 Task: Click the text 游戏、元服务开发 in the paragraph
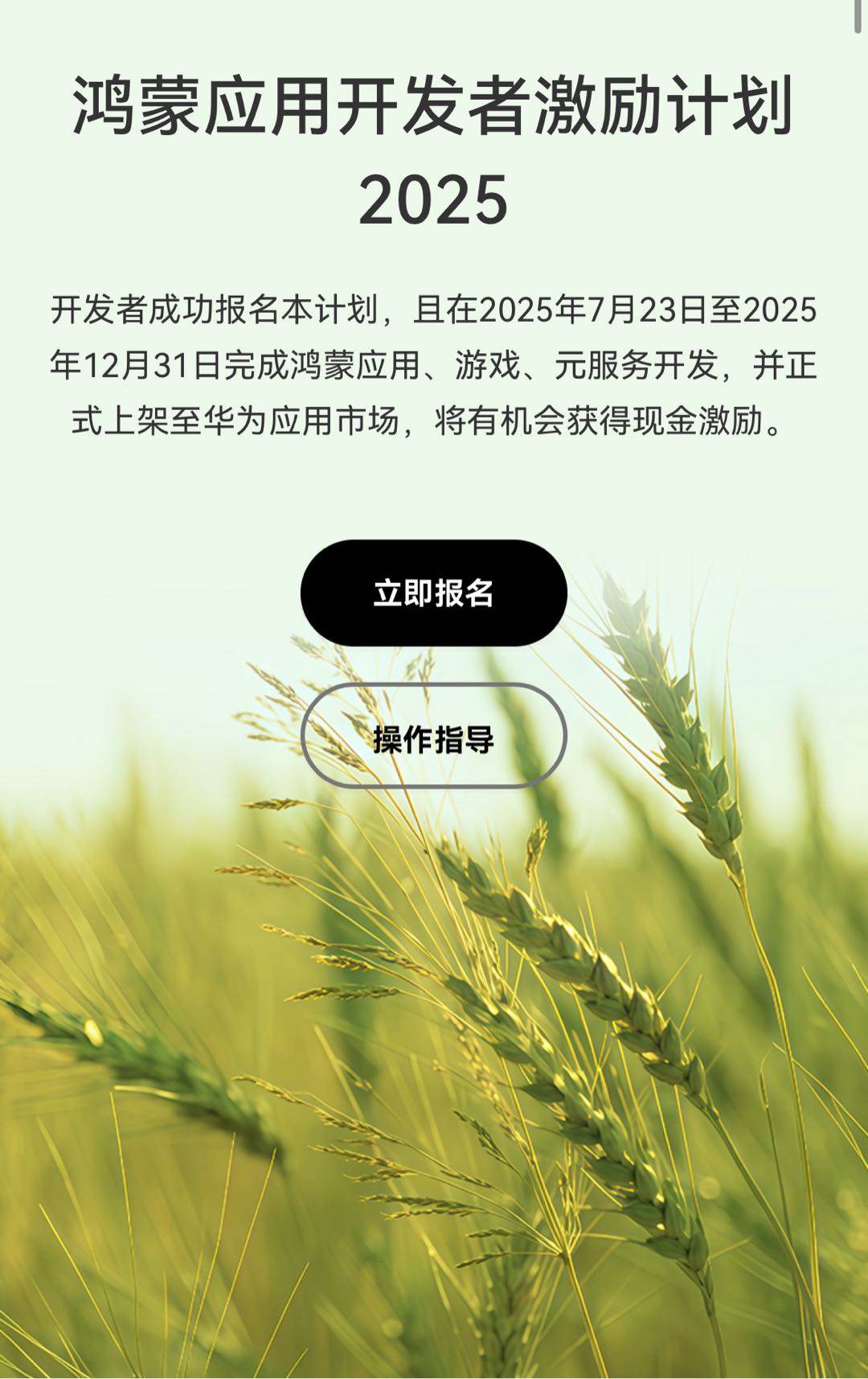(579, 366)
